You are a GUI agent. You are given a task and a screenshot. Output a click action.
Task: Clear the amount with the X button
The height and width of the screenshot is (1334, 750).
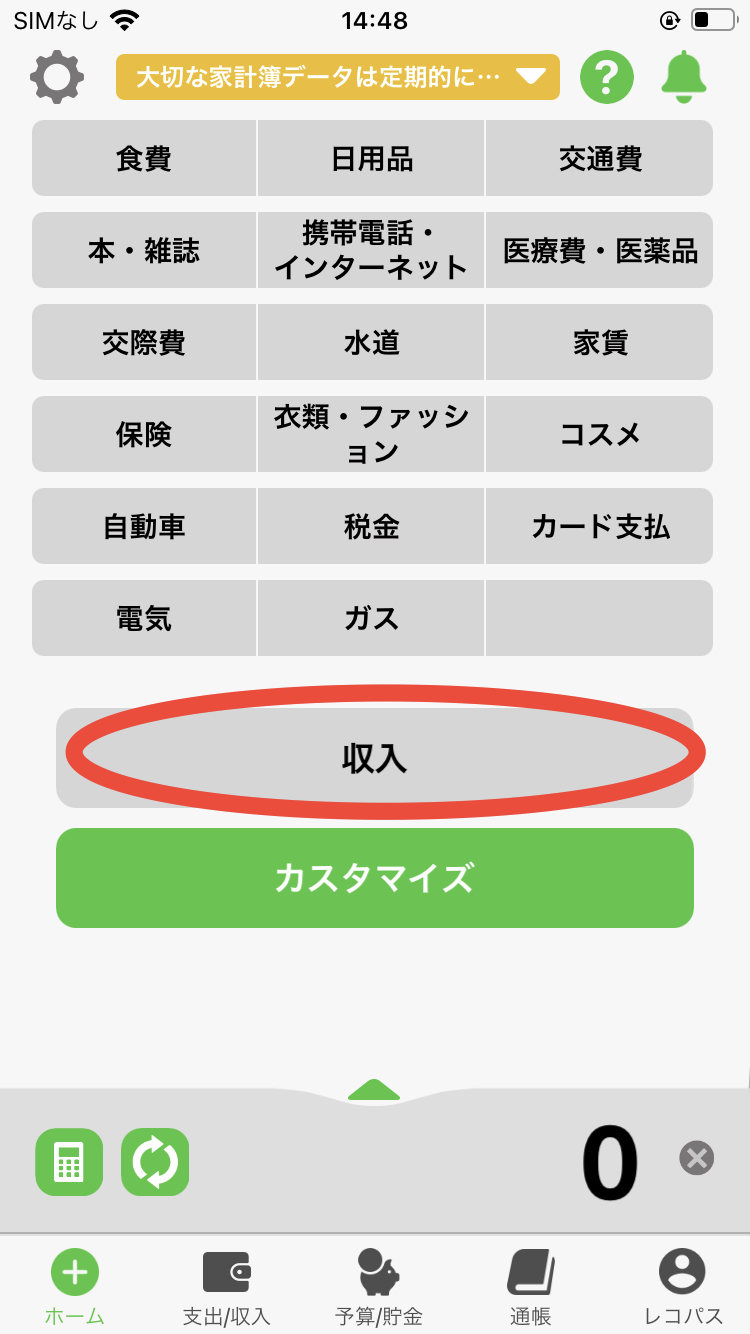(x=696, y=1159)
